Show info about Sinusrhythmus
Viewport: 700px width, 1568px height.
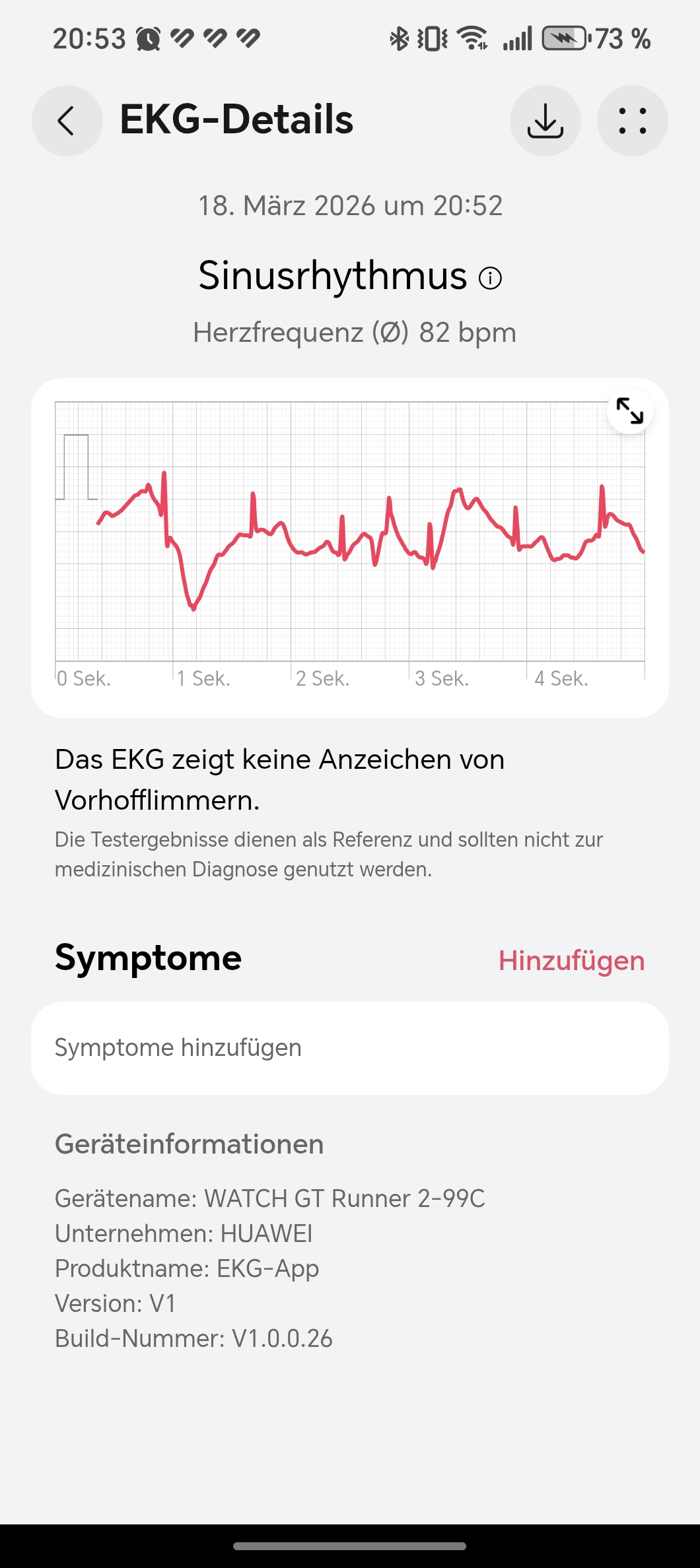(490, 278)
